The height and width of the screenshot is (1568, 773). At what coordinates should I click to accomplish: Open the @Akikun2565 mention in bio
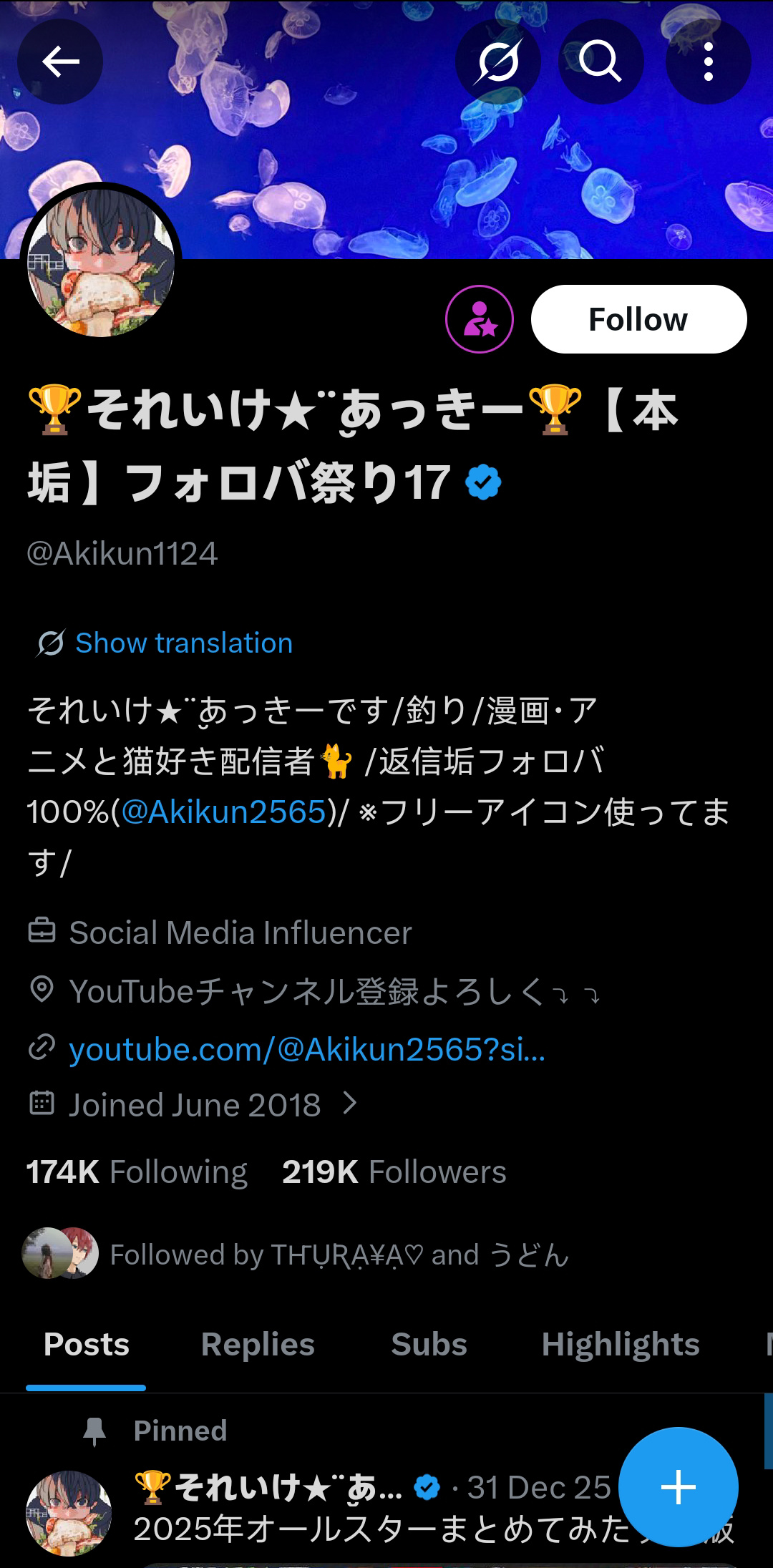224,812
